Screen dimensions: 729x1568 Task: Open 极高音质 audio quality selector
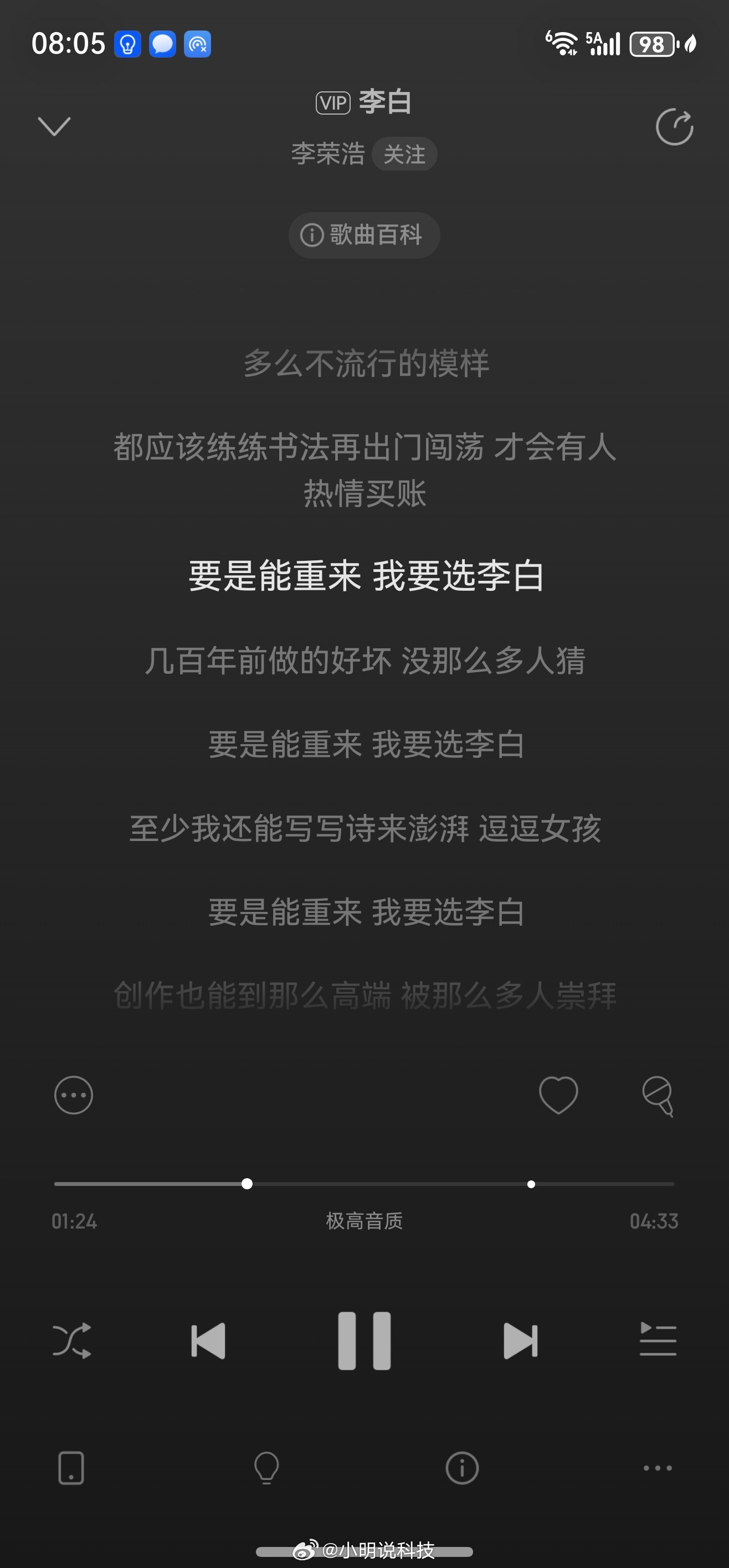tap(364, 1220)
